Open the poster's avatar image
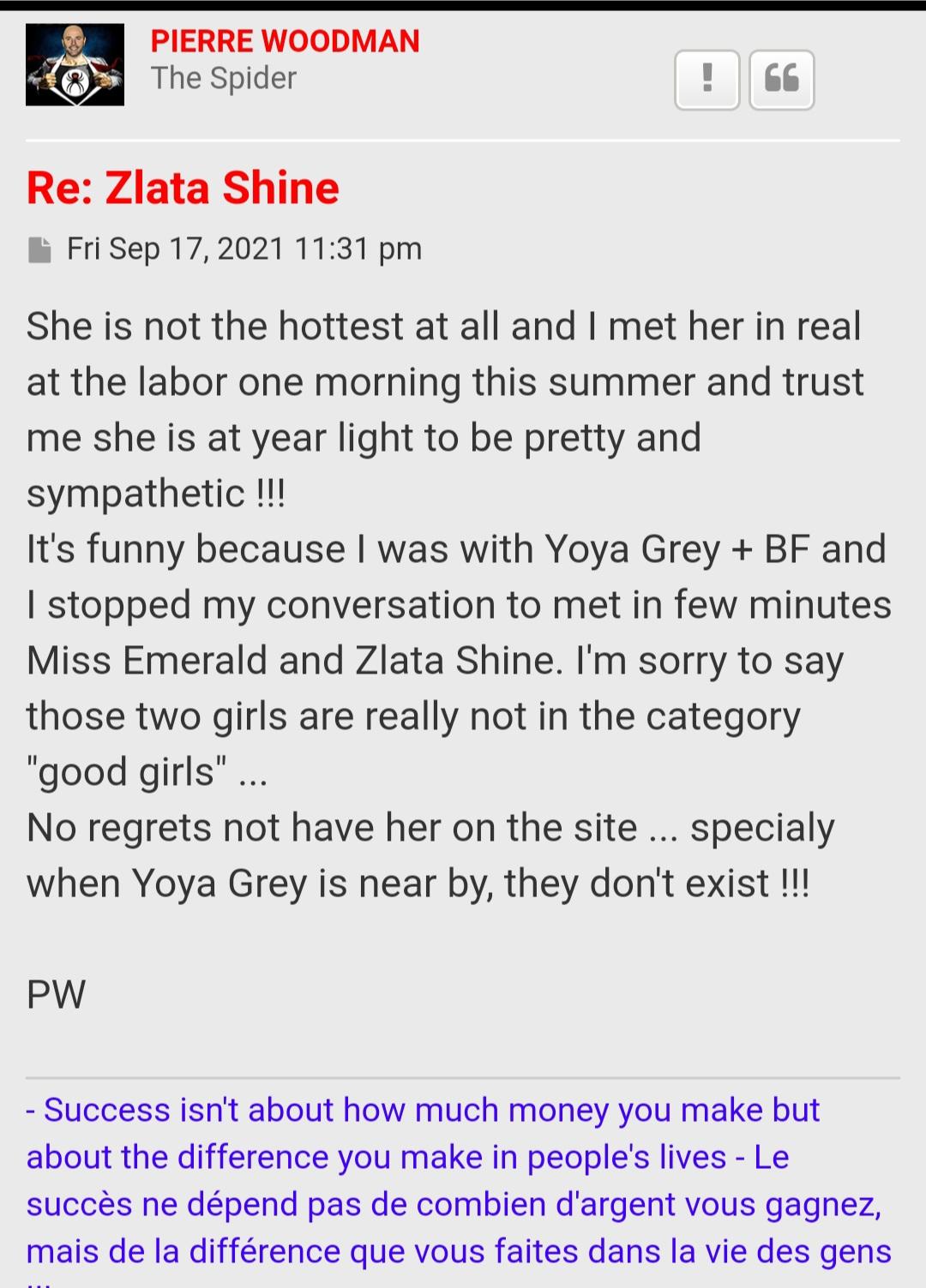The width and height of the screenshot is (926, 1288). click(75, 65)
